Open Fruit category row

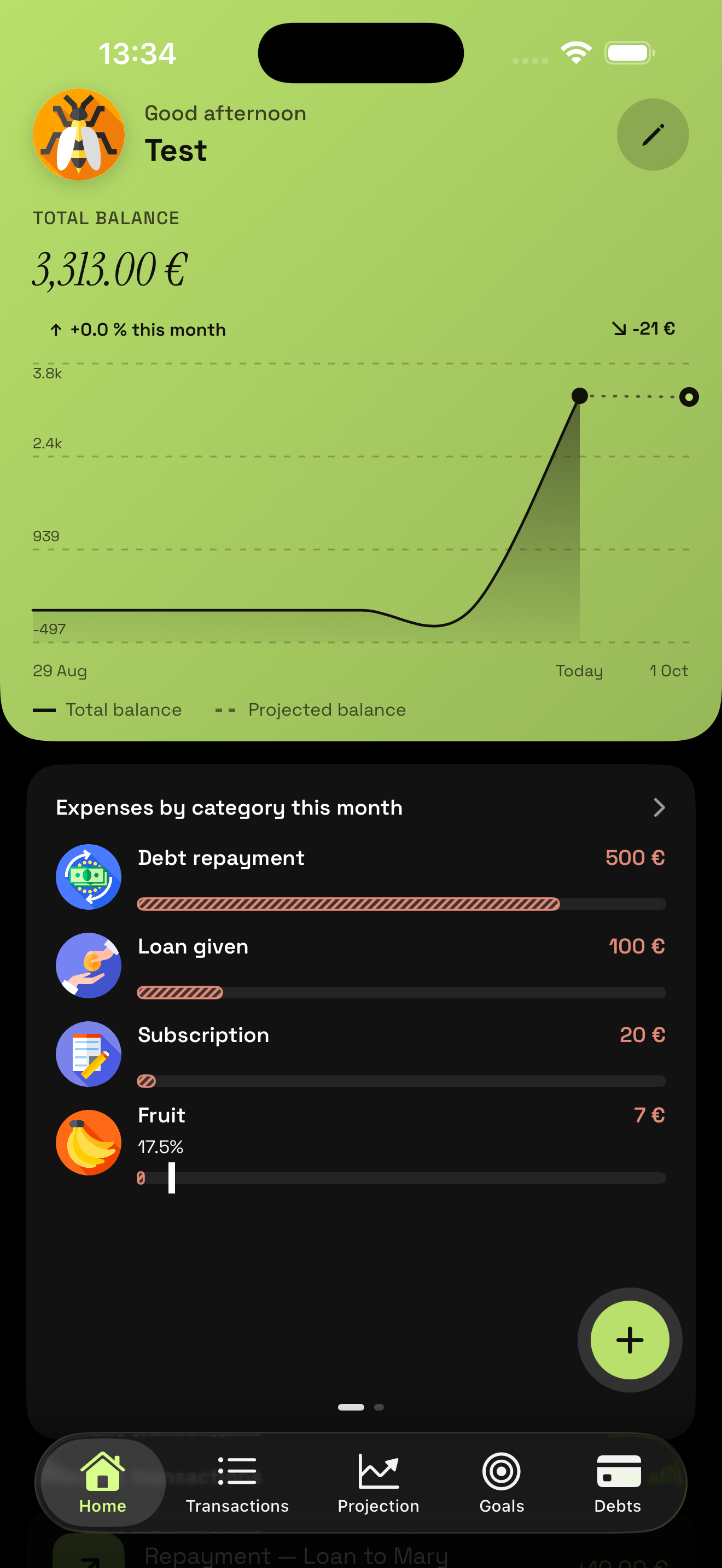click(x=360, y=1144)
